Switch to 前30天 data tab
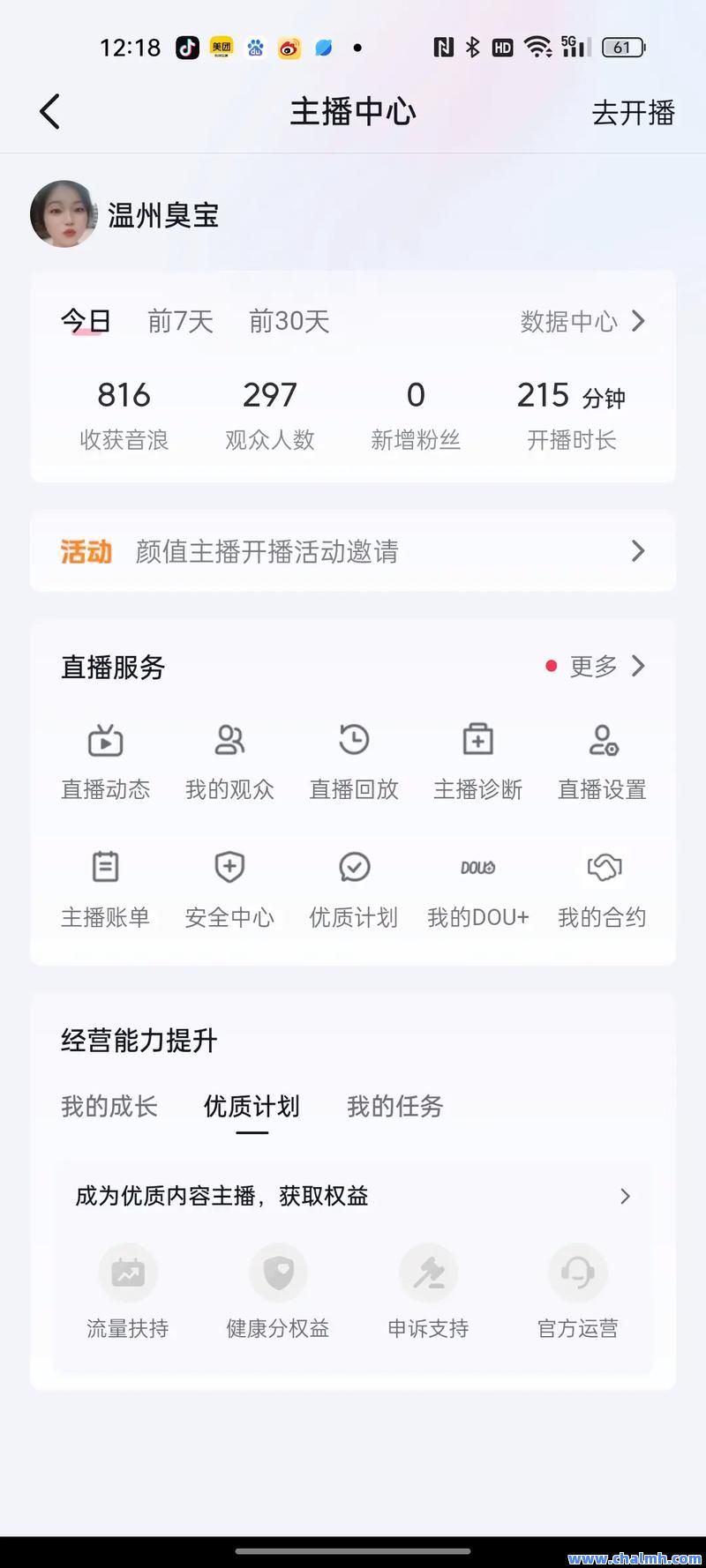 tap(289, 321)
